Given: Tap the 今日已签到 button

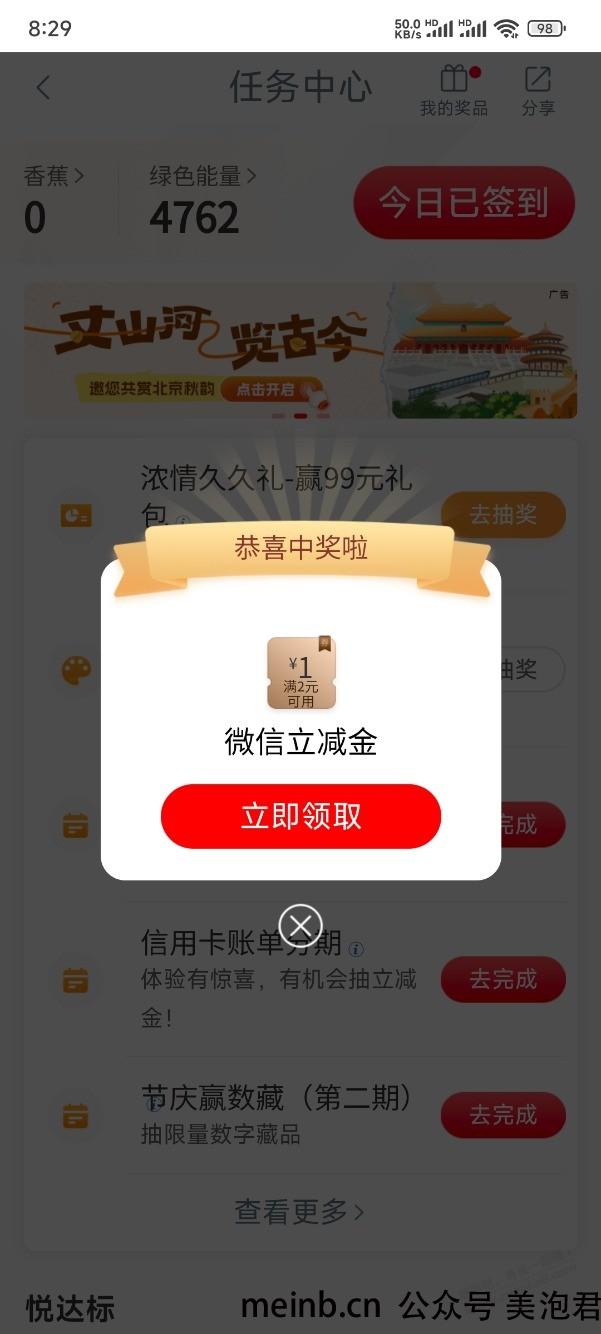Looking at the screenshot, I should [x=464, y=203].
